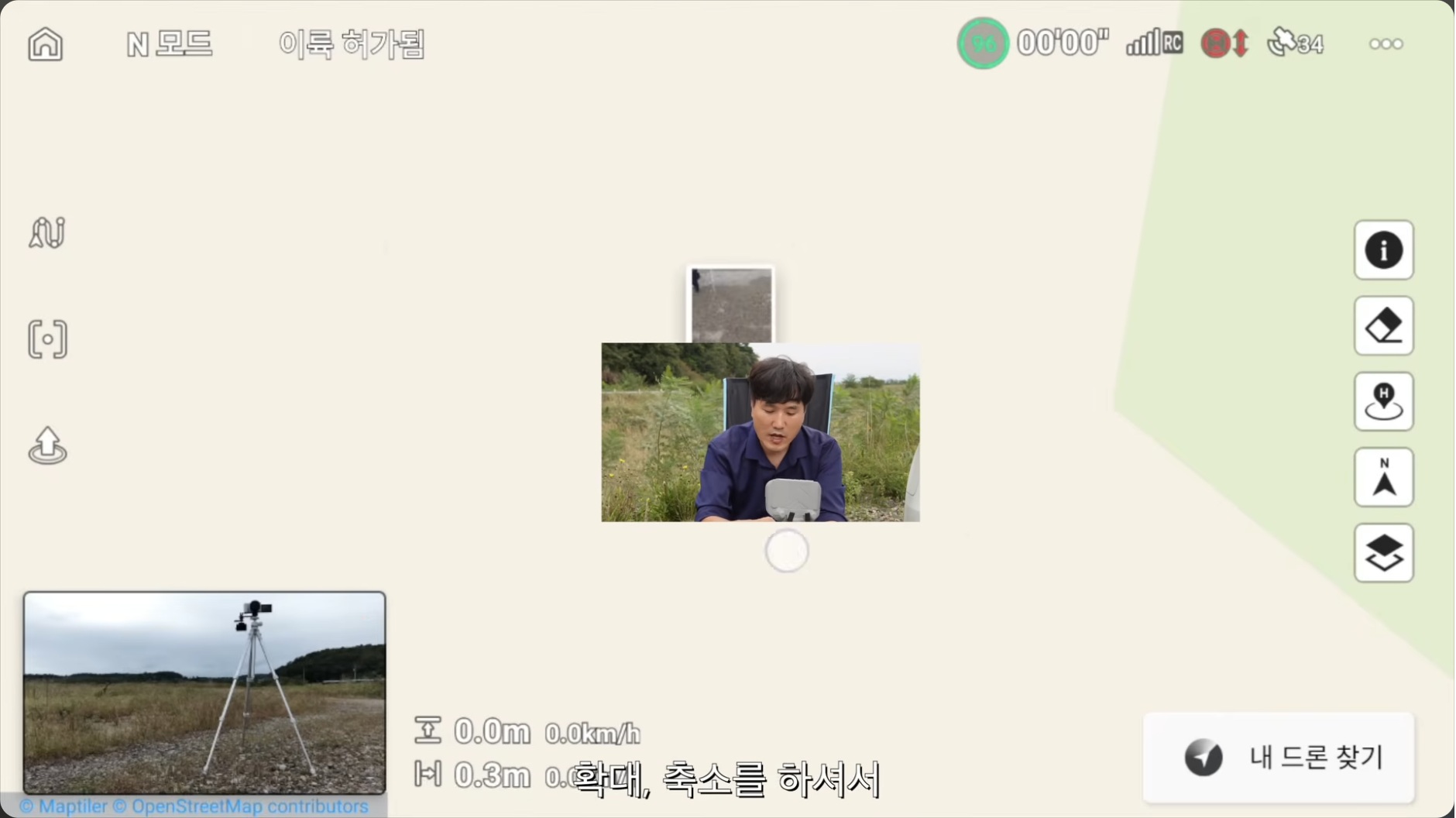Open the N 모드 flight mode
The image size is (1456, 818).
[169, 44]
